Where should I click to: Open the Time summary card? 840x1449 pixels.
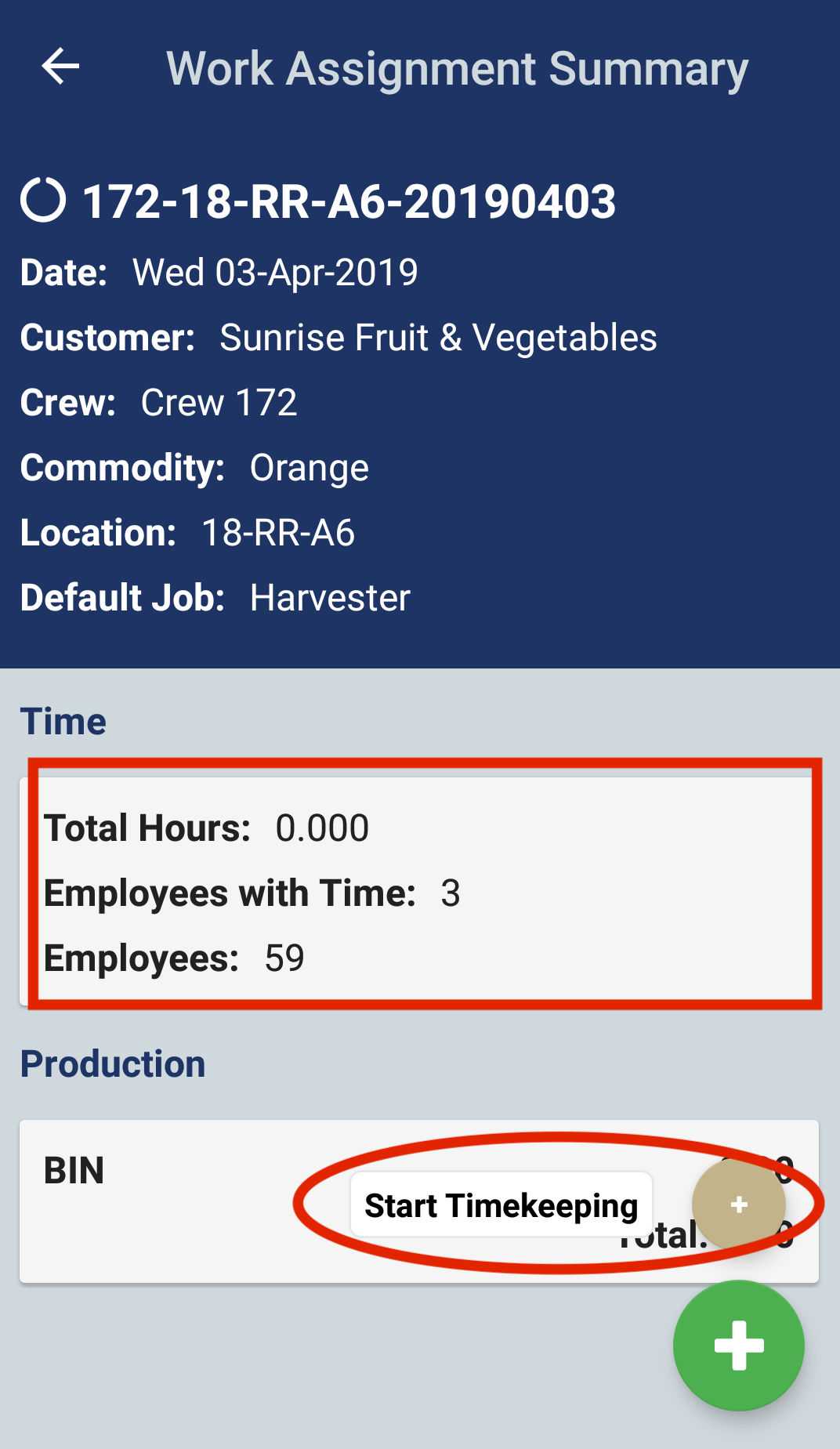[x=419, y=891]
